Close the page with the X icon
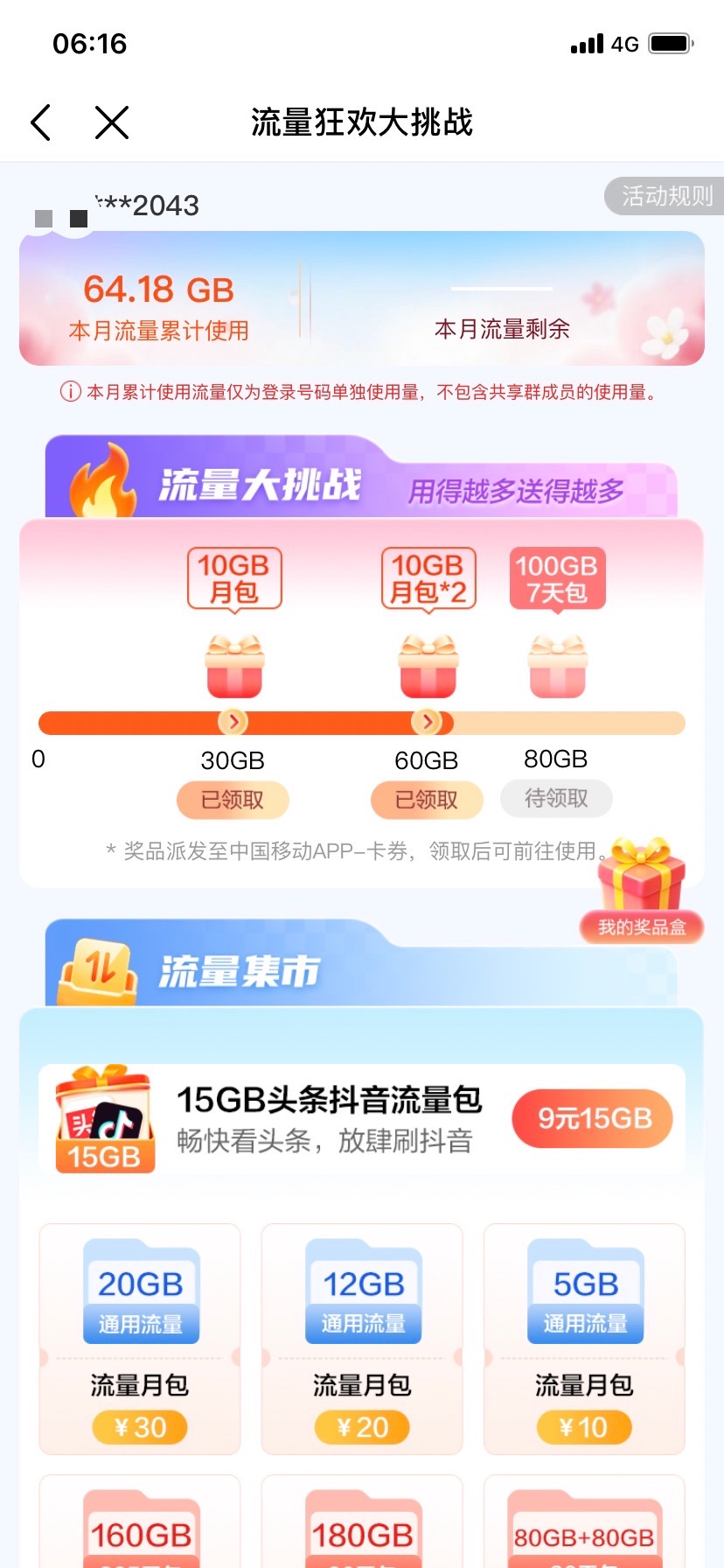Screen dimensions: 724x1568 click(x=112, y=122)
